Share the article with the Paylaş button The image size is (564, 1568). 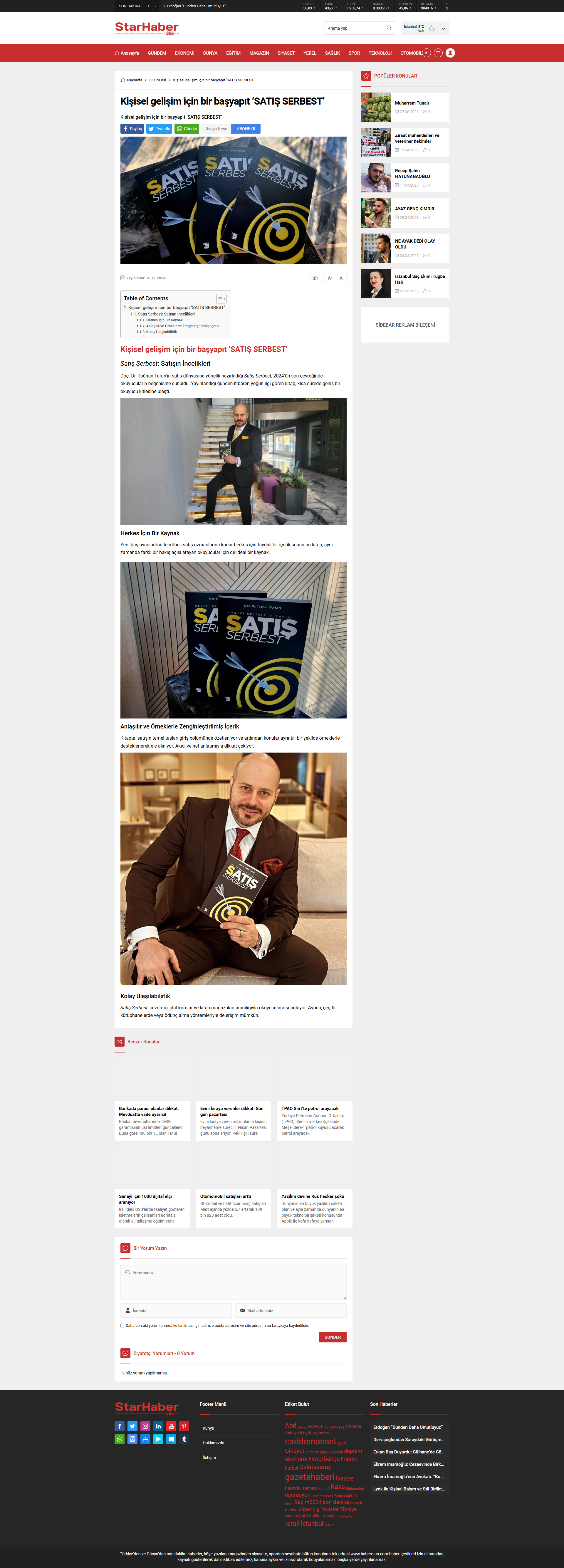[x=132, y=128]
